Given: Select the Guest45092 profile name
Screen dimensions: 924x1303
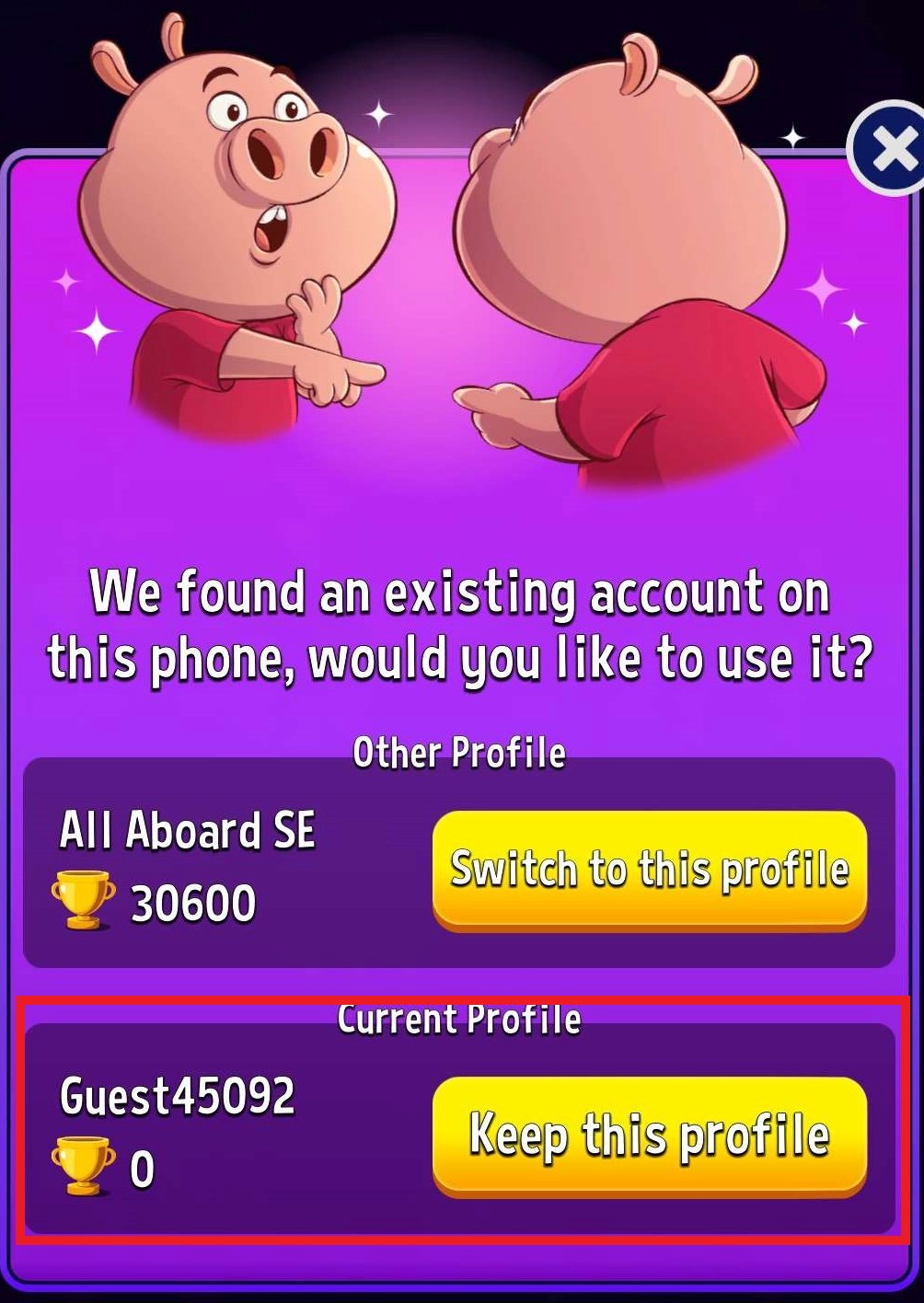Looking at the screenshot, I should (x=175, y=1095).
